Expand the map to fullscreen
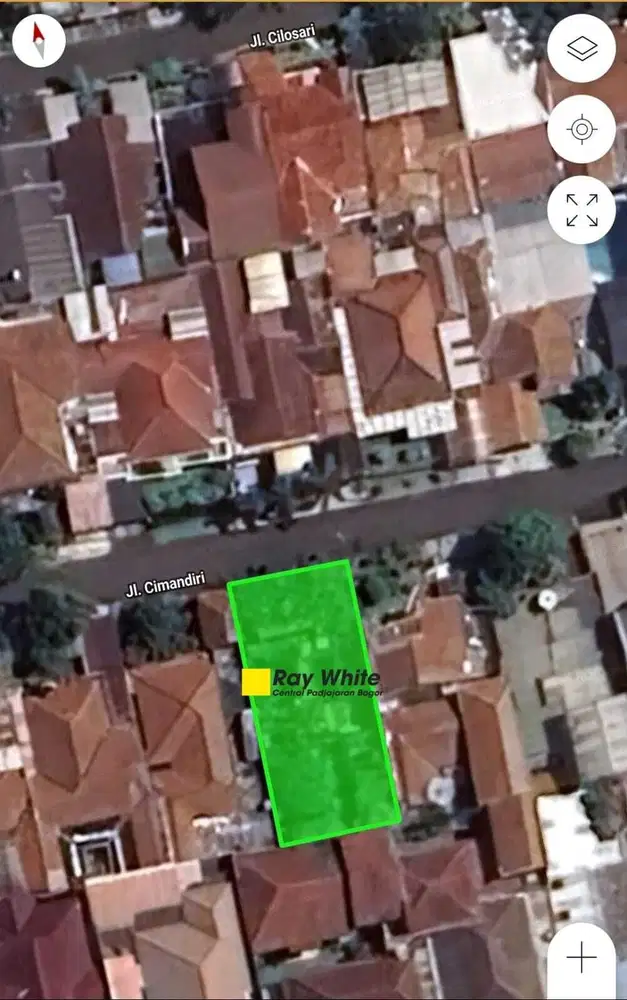The width and height of the screenshot is (627, 1000). (x=581, y=210)
